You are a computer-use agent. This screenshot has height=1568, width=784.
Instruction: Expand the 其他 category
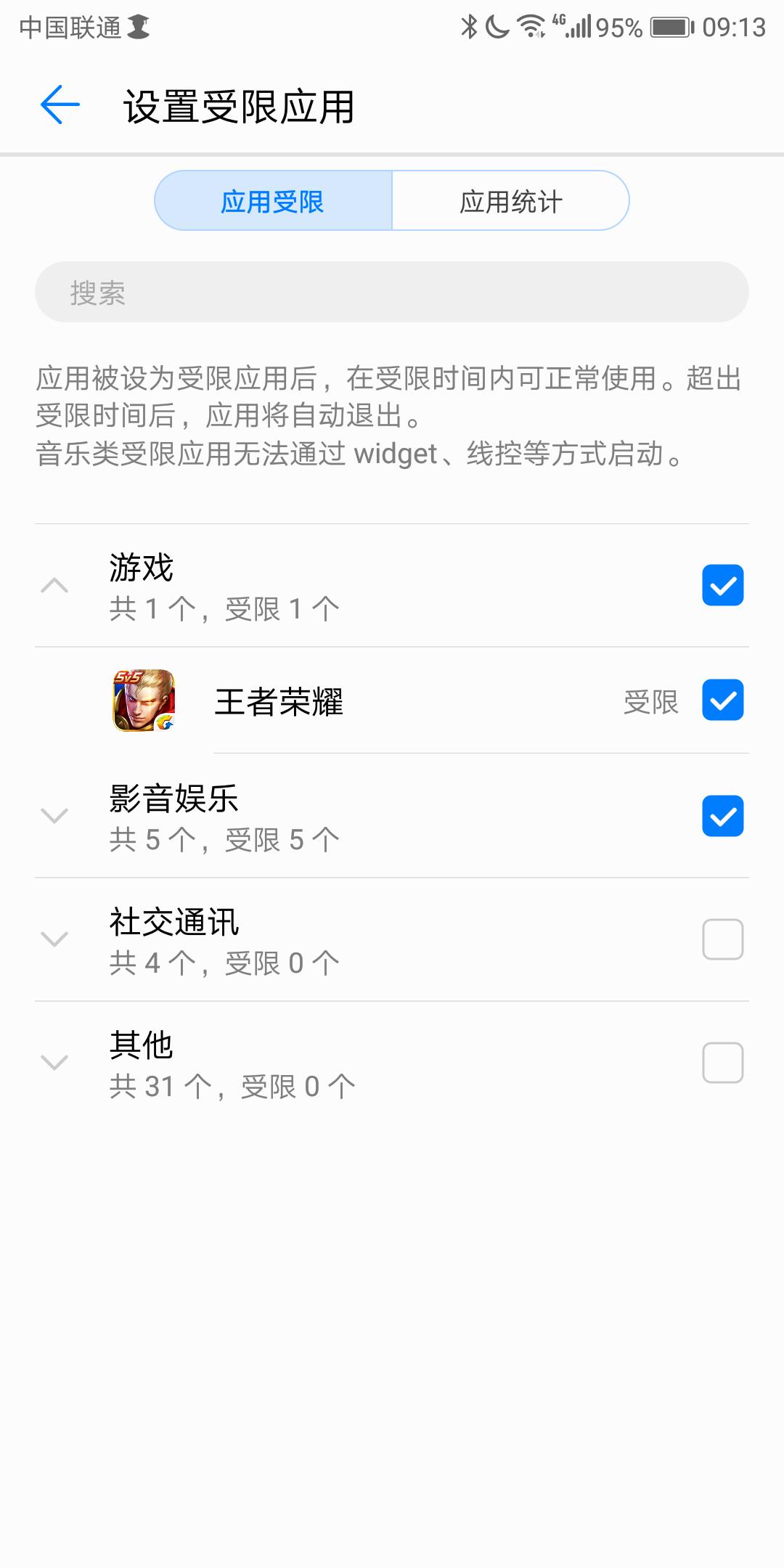(54, 1060)
